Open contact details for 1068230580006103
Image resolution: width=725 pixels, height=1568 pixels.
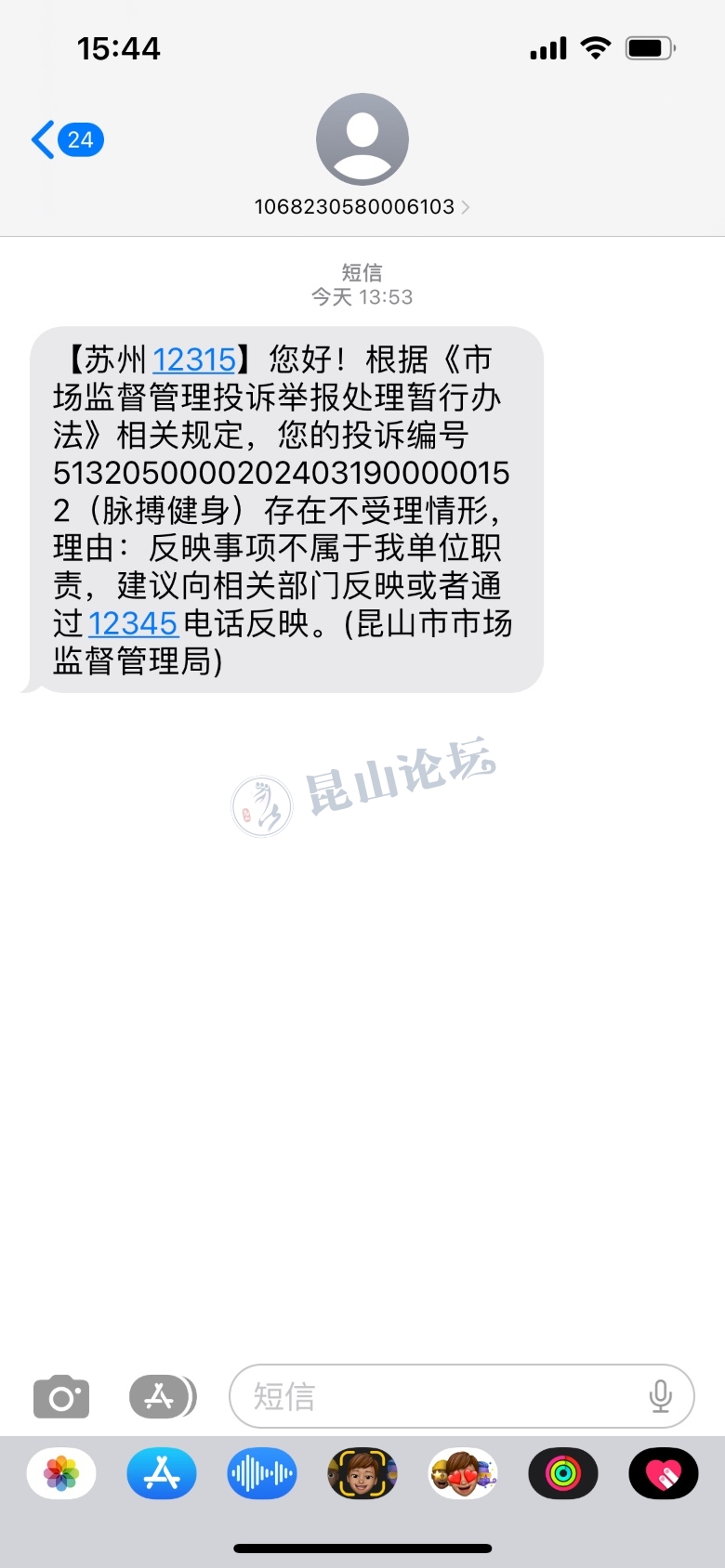(362, 206)
